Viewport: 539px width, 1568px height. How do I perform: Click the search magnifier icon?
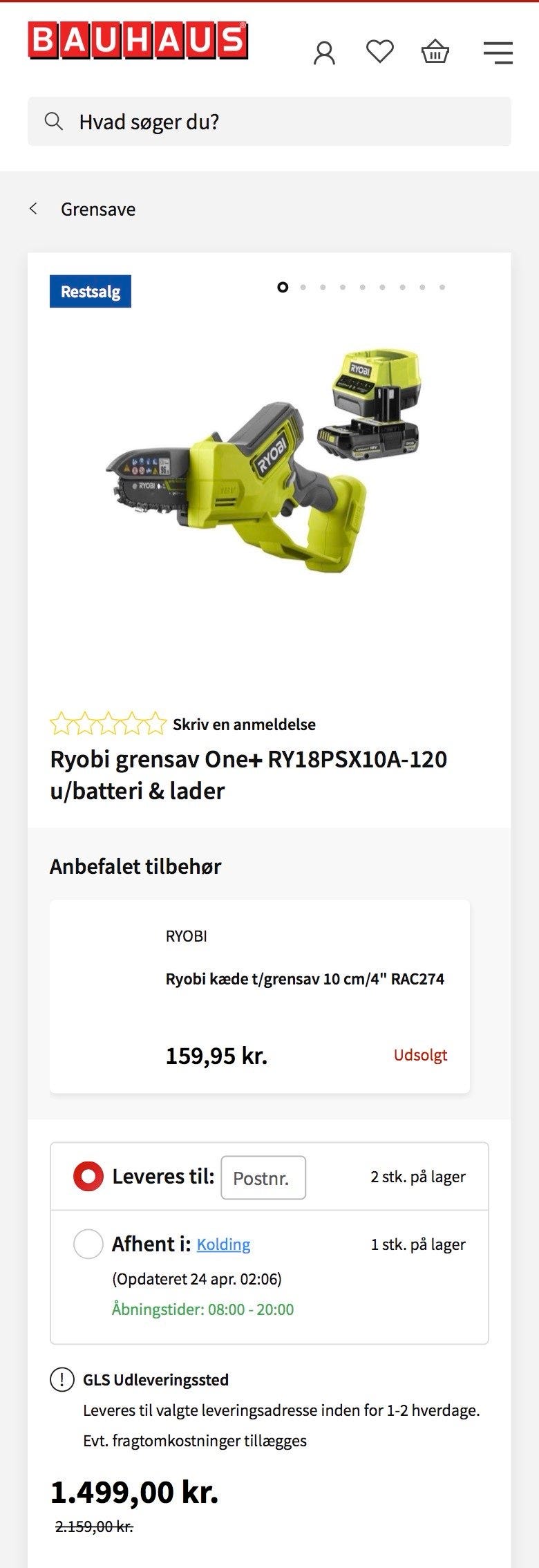pyautogui.click(x=54, y=122)
